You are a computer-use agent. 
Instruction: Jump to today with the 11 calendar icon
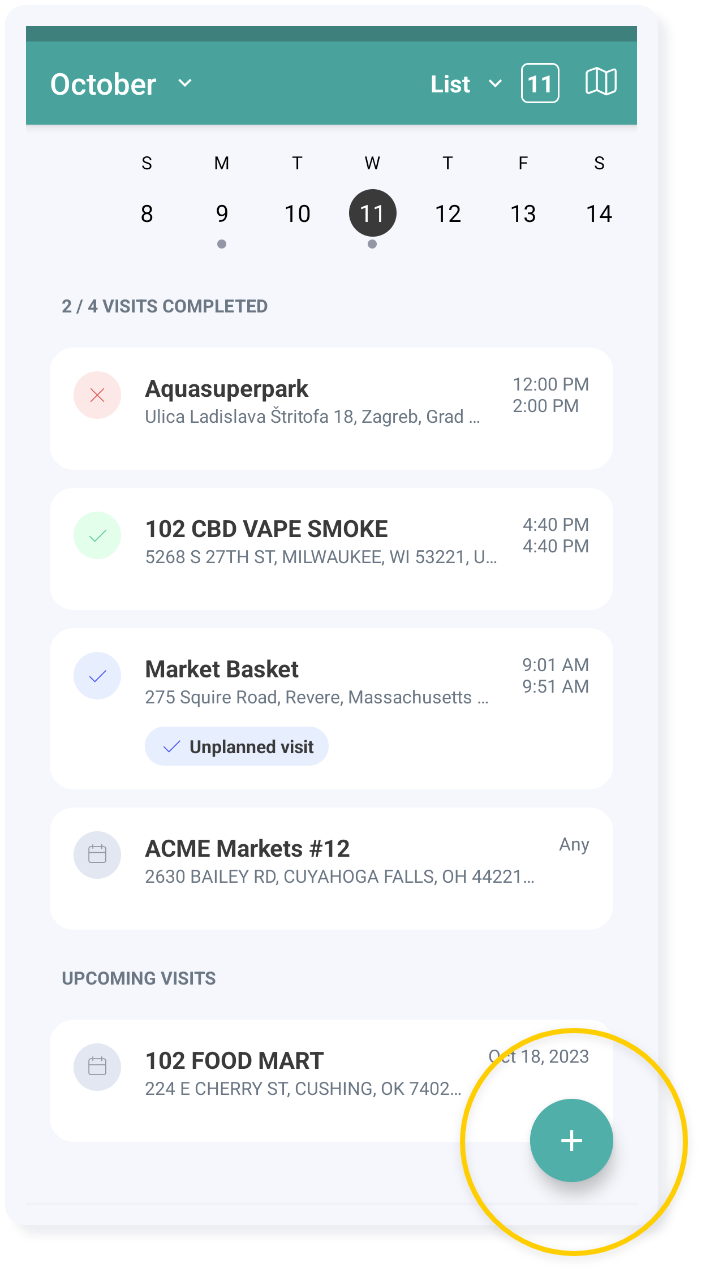pos(540,83)
